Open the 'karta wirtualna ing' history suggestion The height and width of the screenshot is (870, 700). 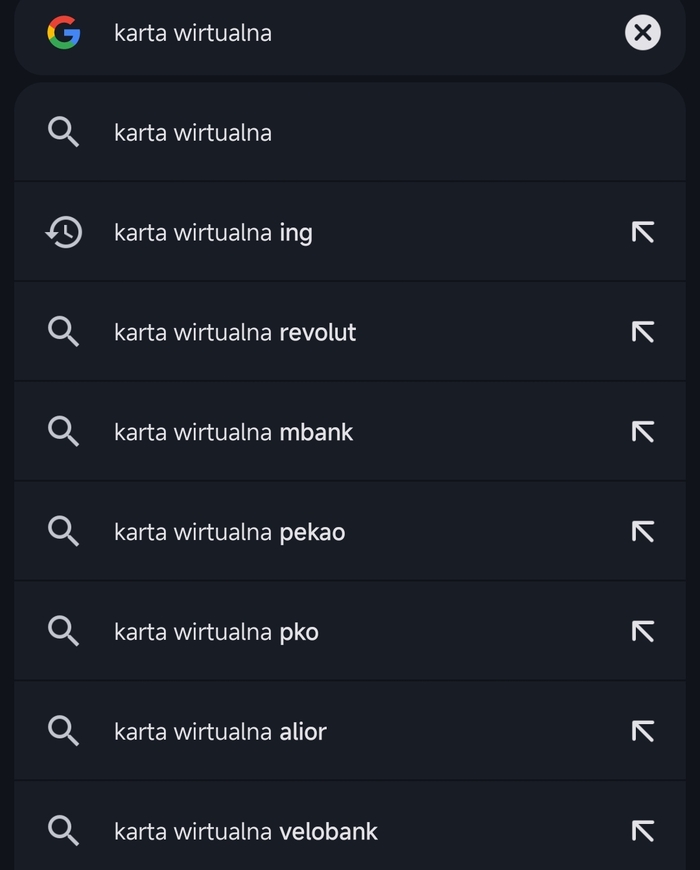(213, 233)
